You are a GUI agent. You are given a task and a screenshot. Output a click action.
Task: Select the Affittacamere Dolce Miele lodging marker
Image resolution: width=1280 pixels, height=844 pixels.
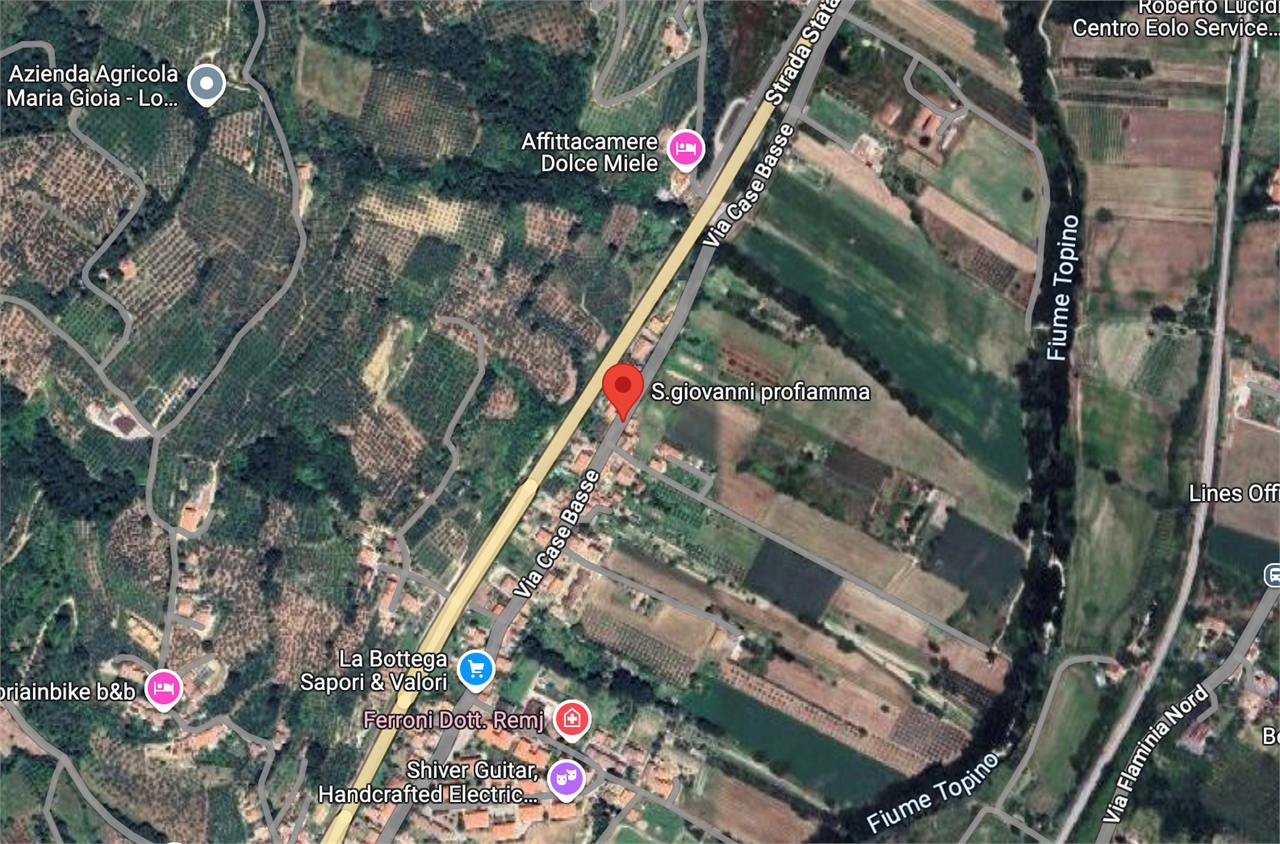(x=686, y=149)
